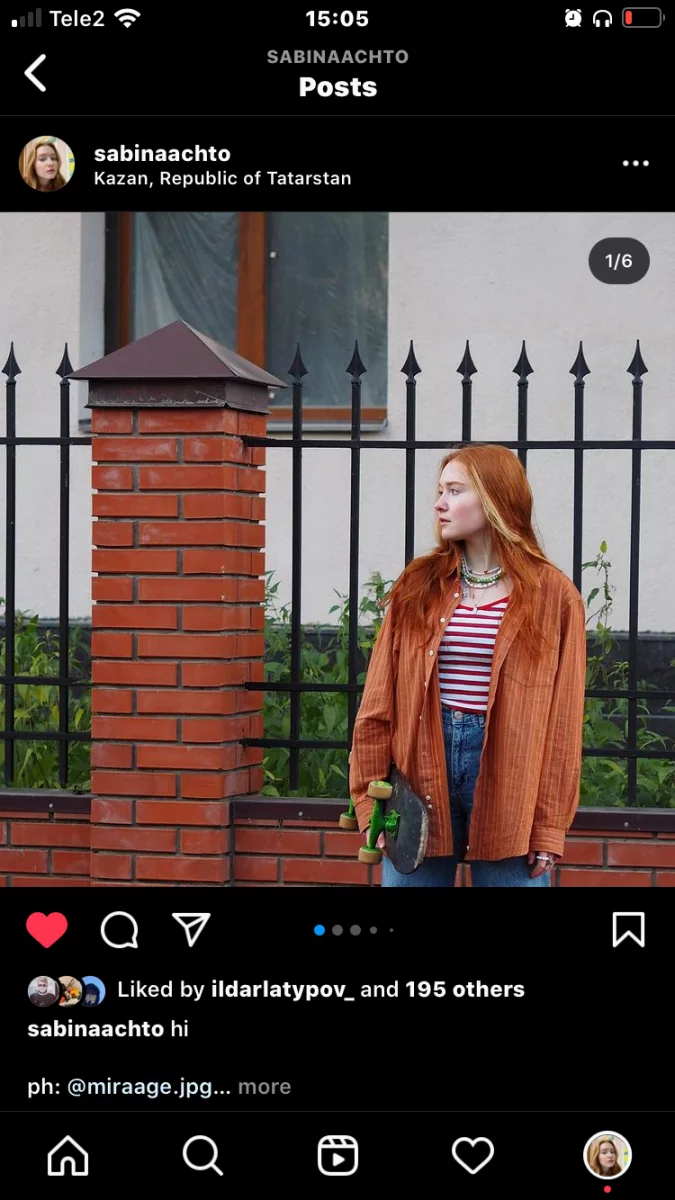The image size is (675, 1200).
Task: Share the post via paper plane icon
Action: coord(191,929)
